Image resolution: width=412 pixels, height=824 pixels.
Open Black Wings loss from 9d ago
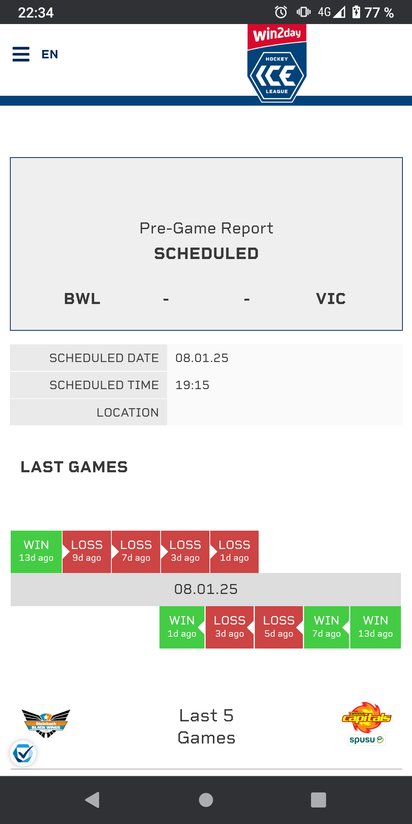point(87,551)
